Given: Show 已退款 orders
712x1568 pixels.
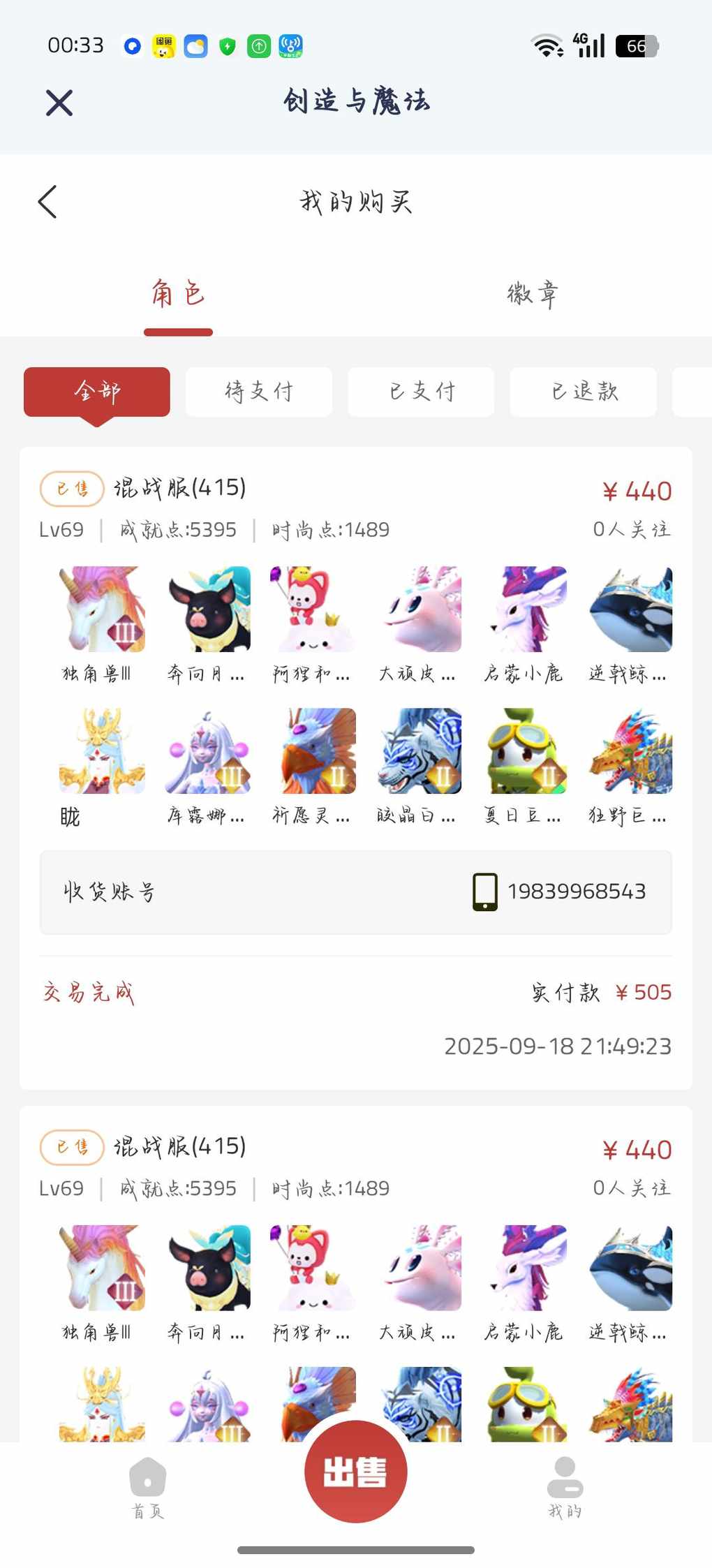Looking at the screenshot, I should [x=584, y=392].
